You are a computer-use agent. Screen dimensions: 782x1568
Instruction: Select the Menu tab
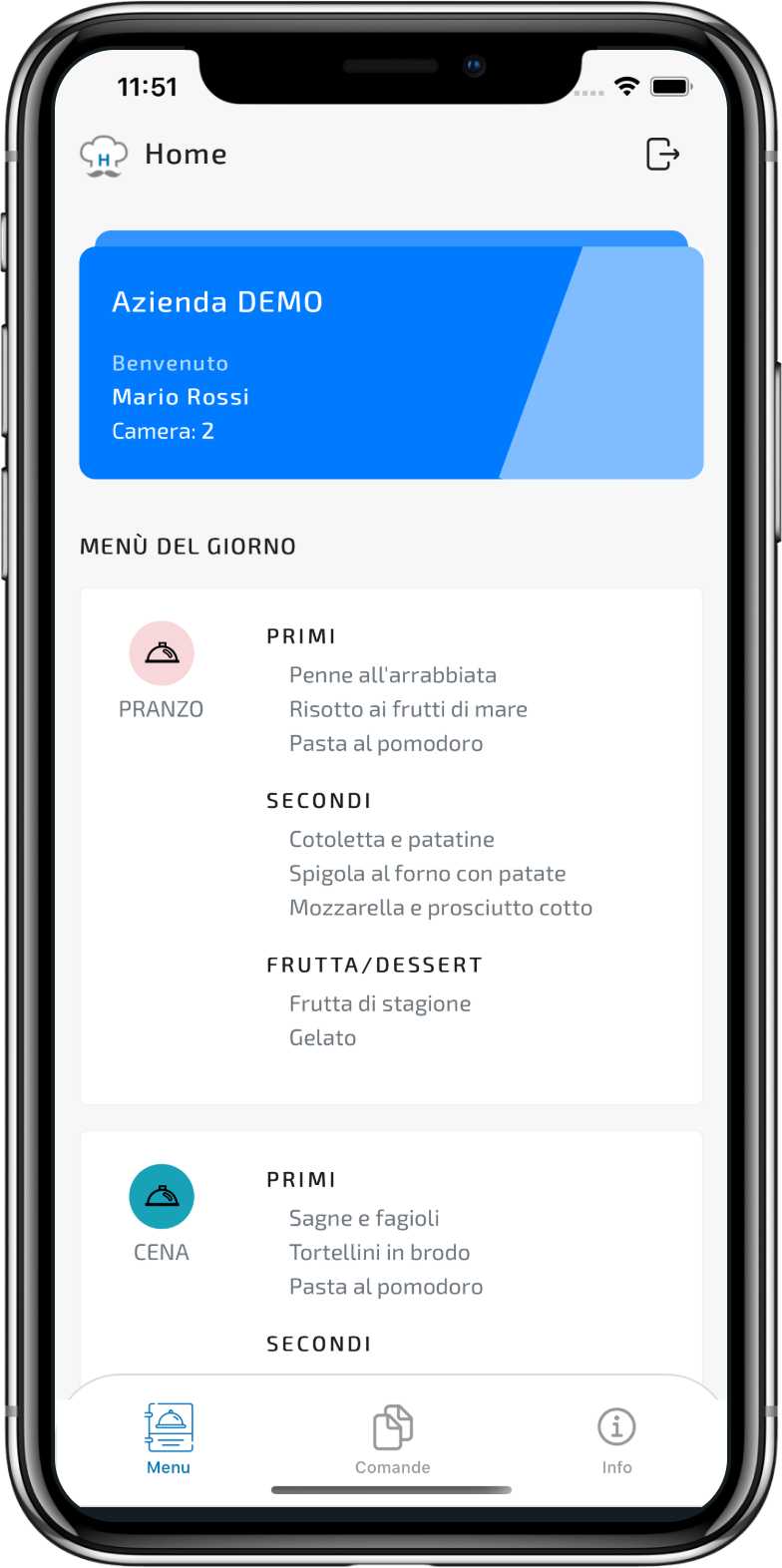click(169, 1439)
